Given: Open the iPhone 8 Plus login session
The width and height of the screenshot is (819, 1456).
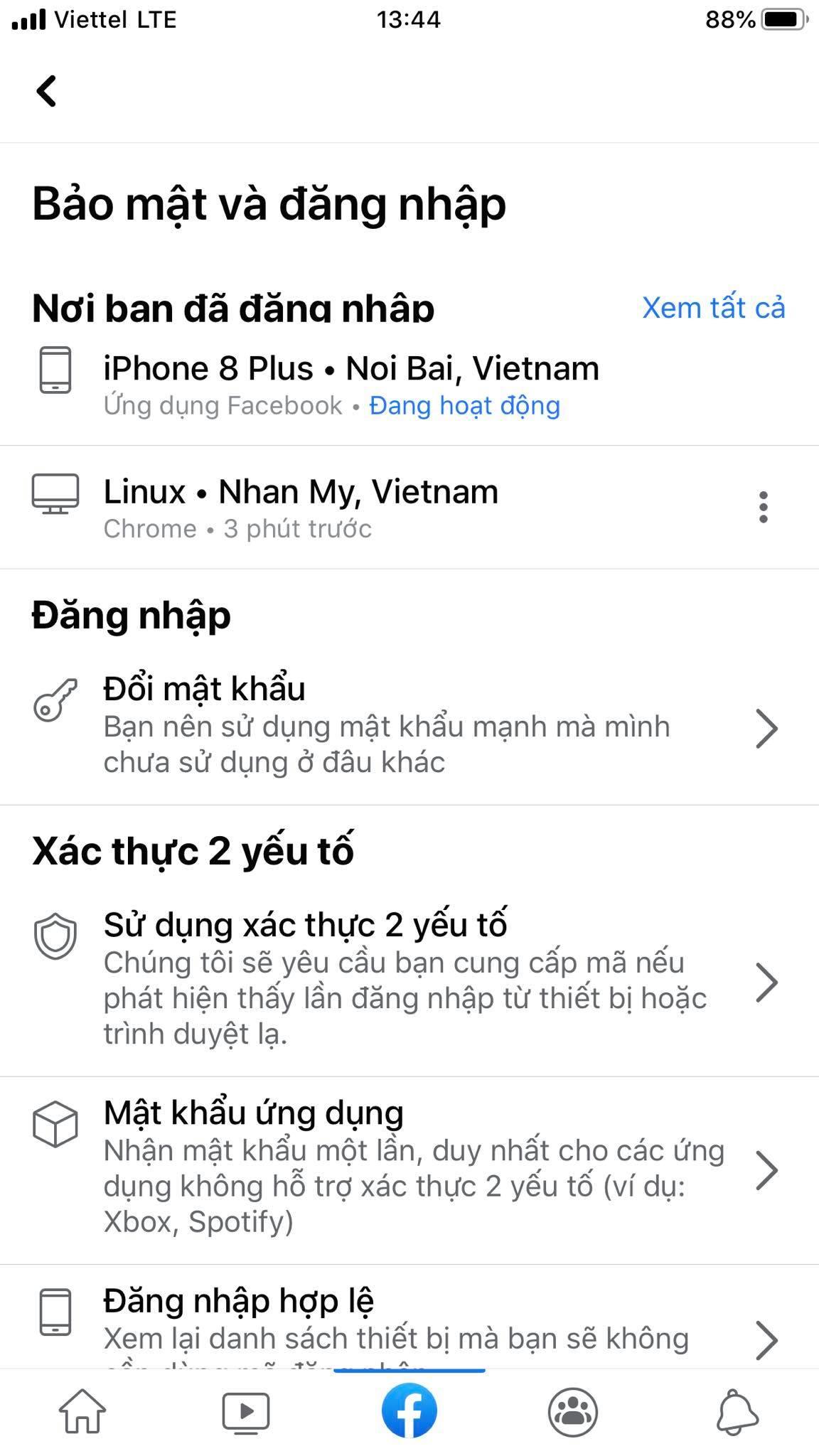Looking at the screenshot, I should (351, 384).
